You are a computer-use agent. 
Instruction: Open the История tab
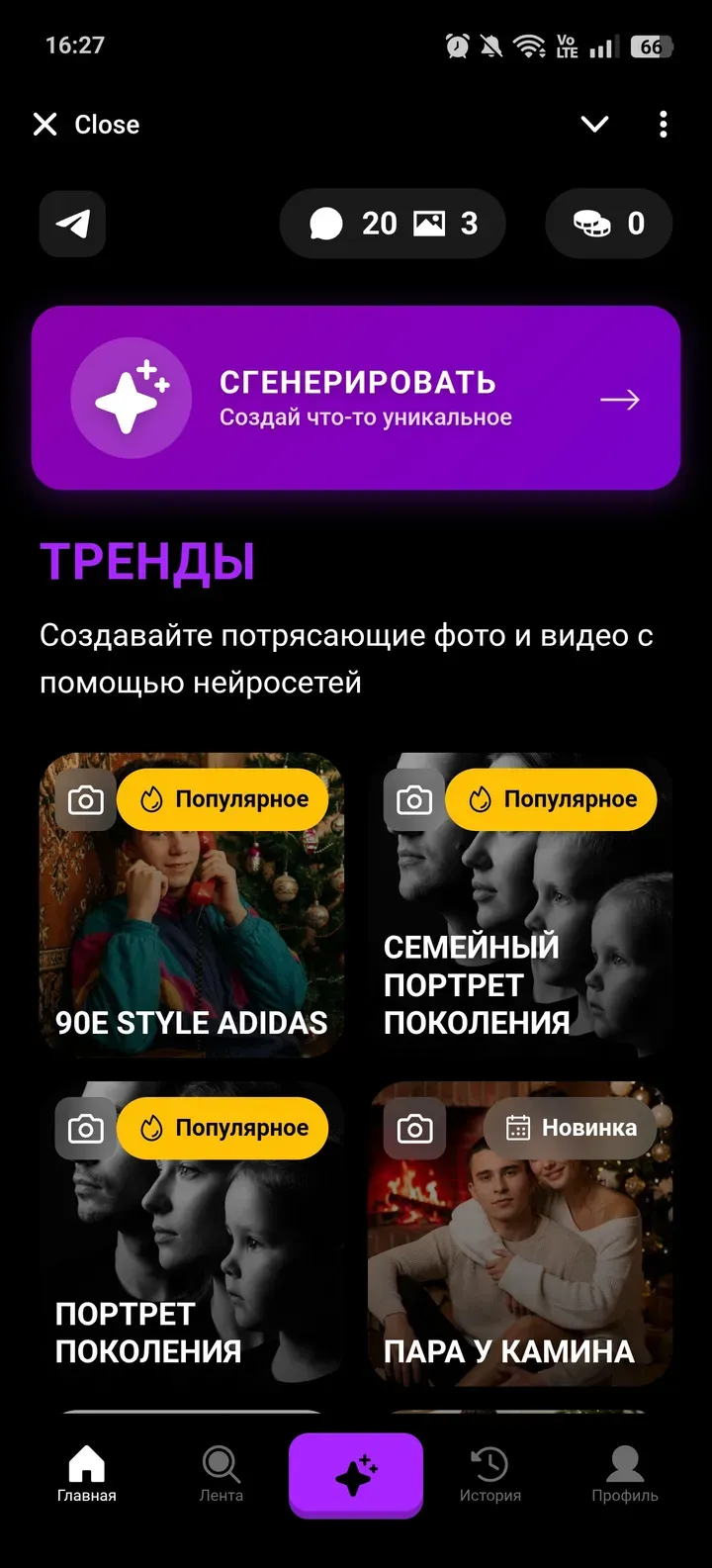[489, 1474]
